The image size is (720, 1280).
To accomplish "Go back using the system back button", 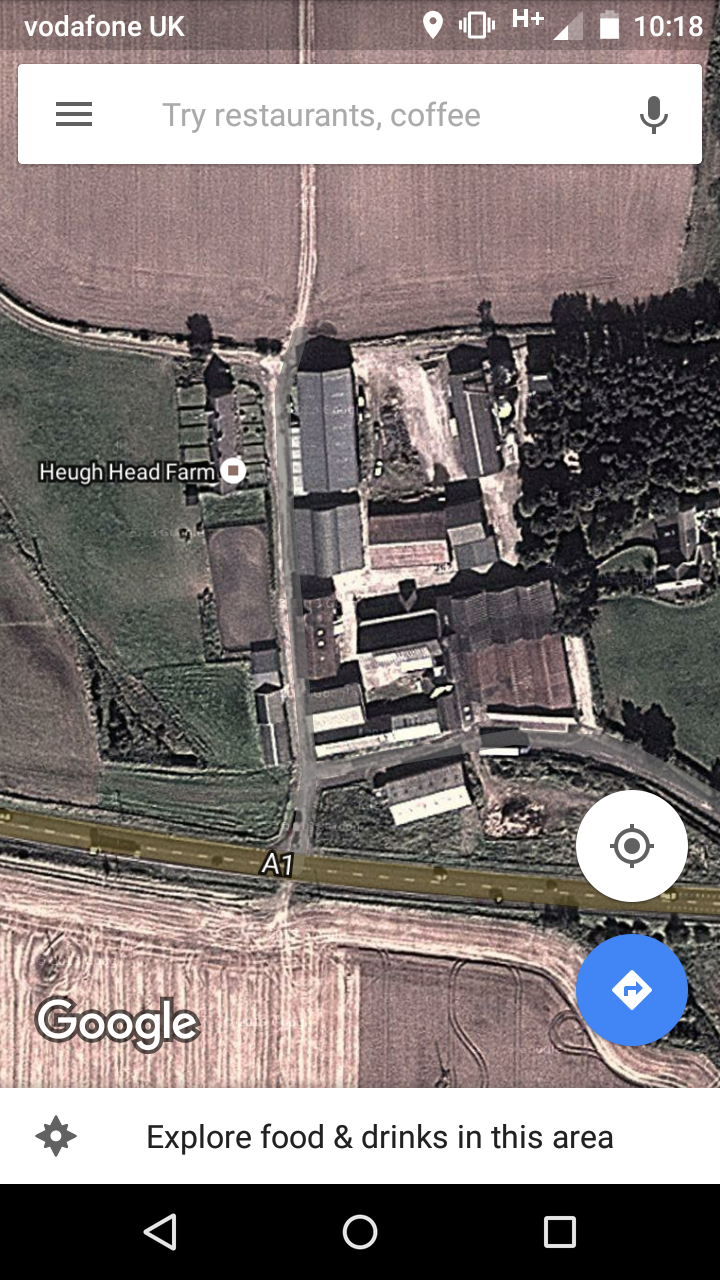I will (160, 1232).
